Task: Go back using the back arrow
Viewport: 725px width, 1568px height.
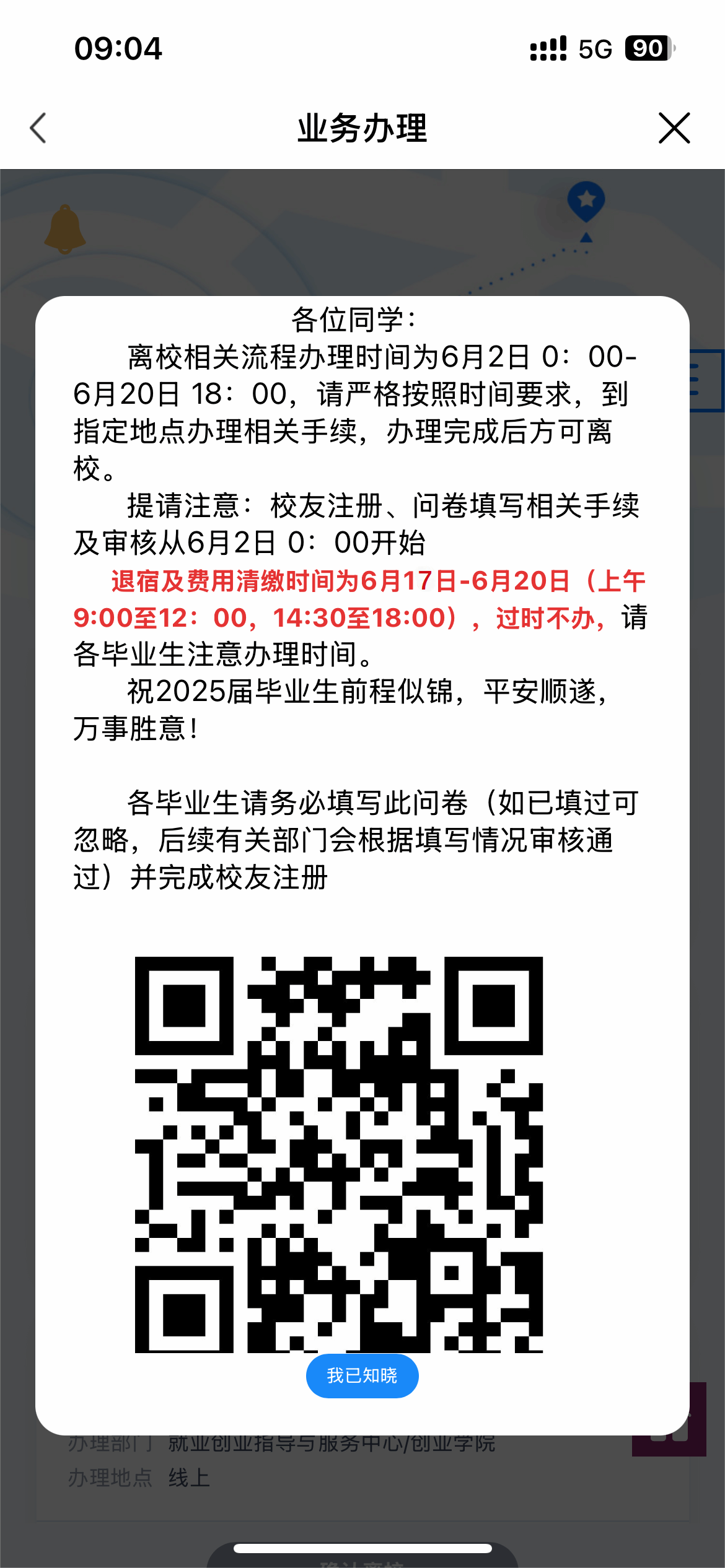Action: pyautogui.click(x=38, y=128)
